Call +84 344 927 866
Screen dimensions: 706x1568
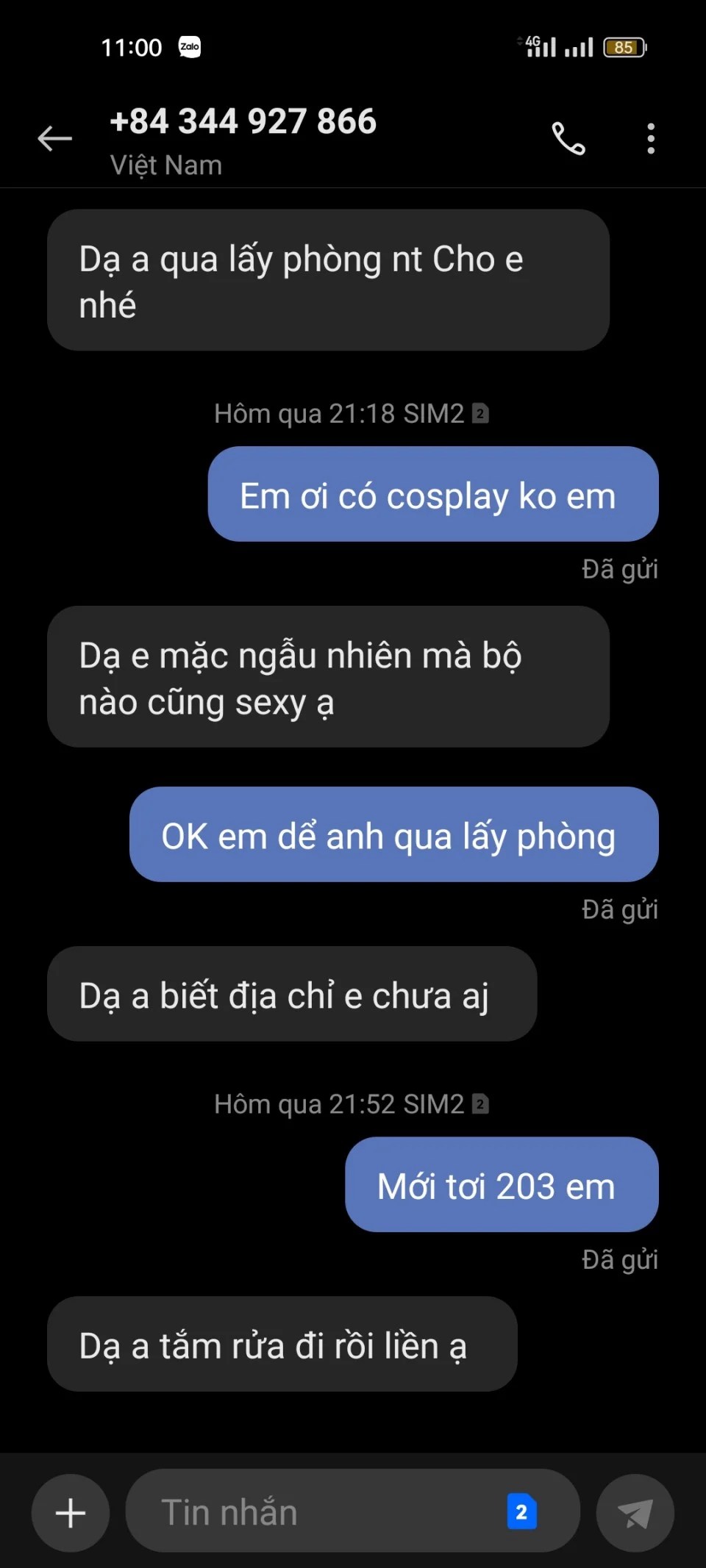coord(568,138)
